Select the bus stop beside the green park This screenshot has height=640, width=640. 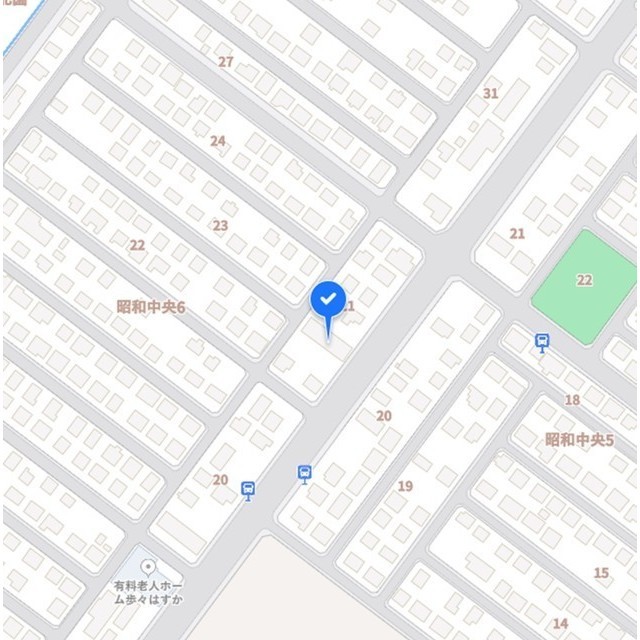[x=542, y=343]
